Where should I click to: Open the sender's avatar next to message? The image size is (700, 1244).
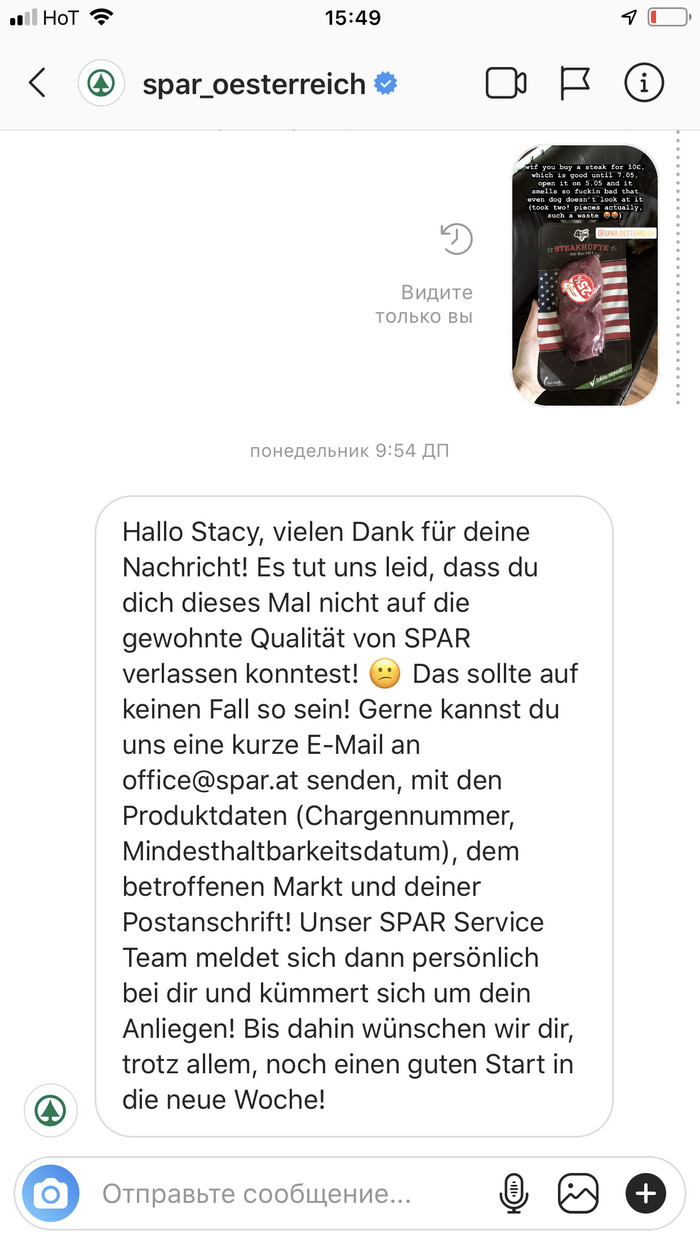[x=50, y=1110]
